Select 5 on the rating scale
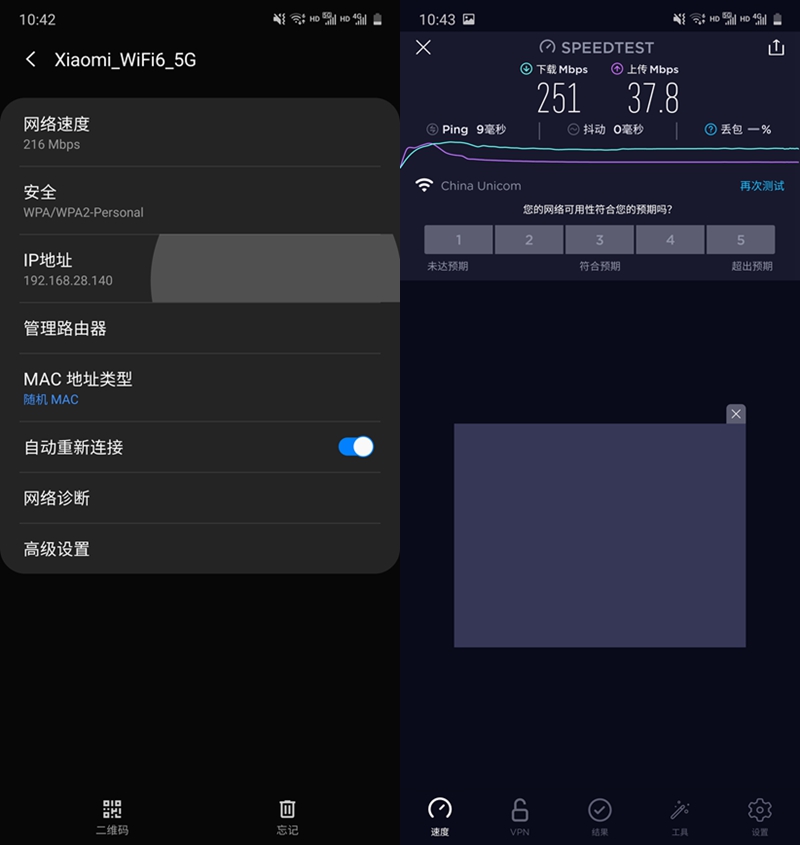This screenshot has height=845, width=800. pyautogui.click(x=740, y=239)
